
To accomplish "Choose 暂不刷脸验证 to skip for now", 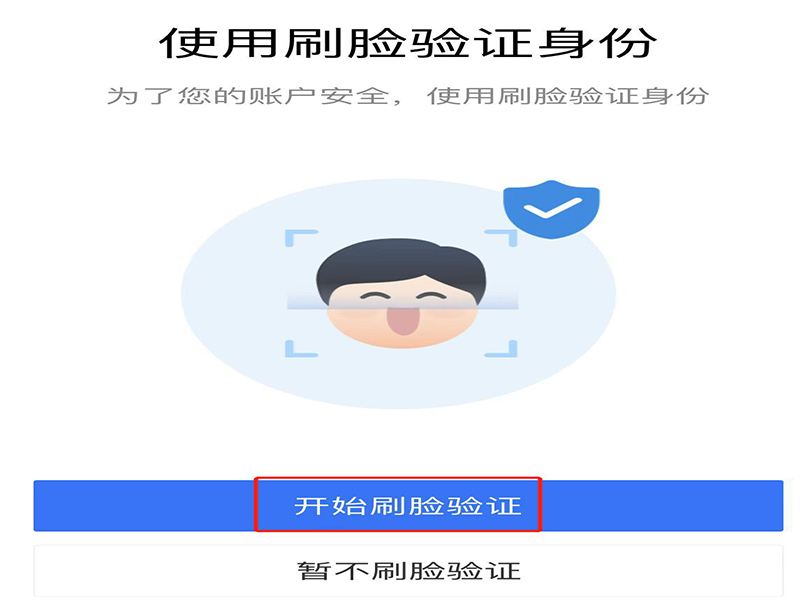I will [x=408, y=571].
